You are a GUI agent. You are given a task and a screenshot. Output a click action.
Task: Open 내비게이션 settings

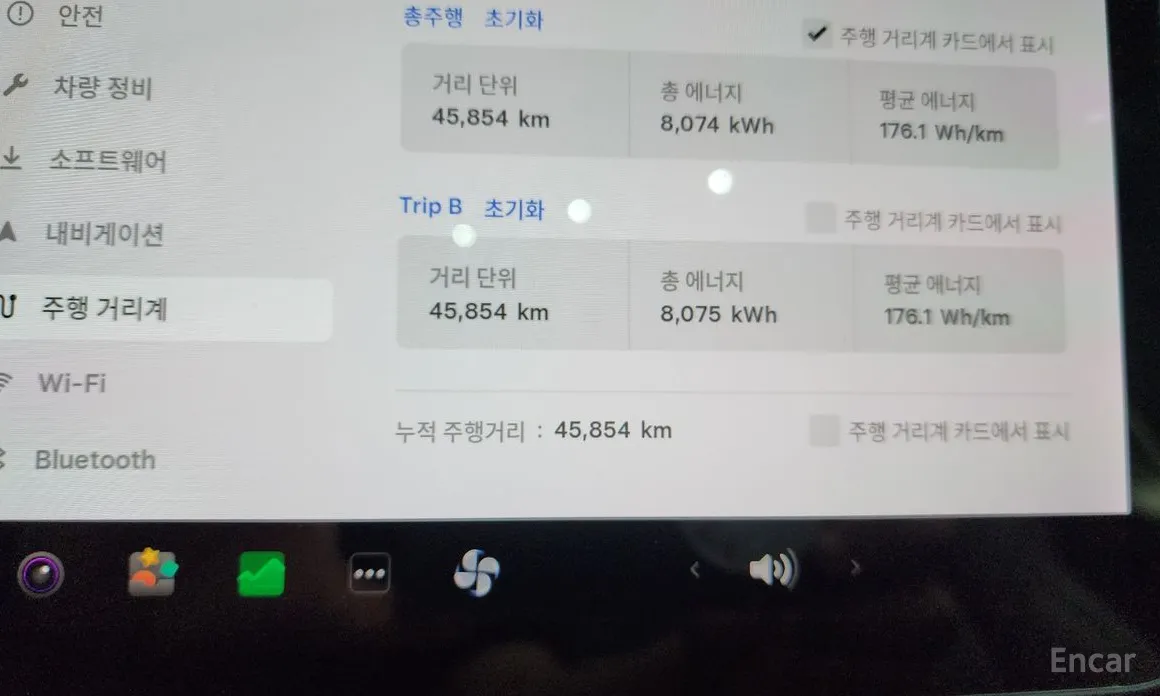pyautogui.click(x=103, y=235)
